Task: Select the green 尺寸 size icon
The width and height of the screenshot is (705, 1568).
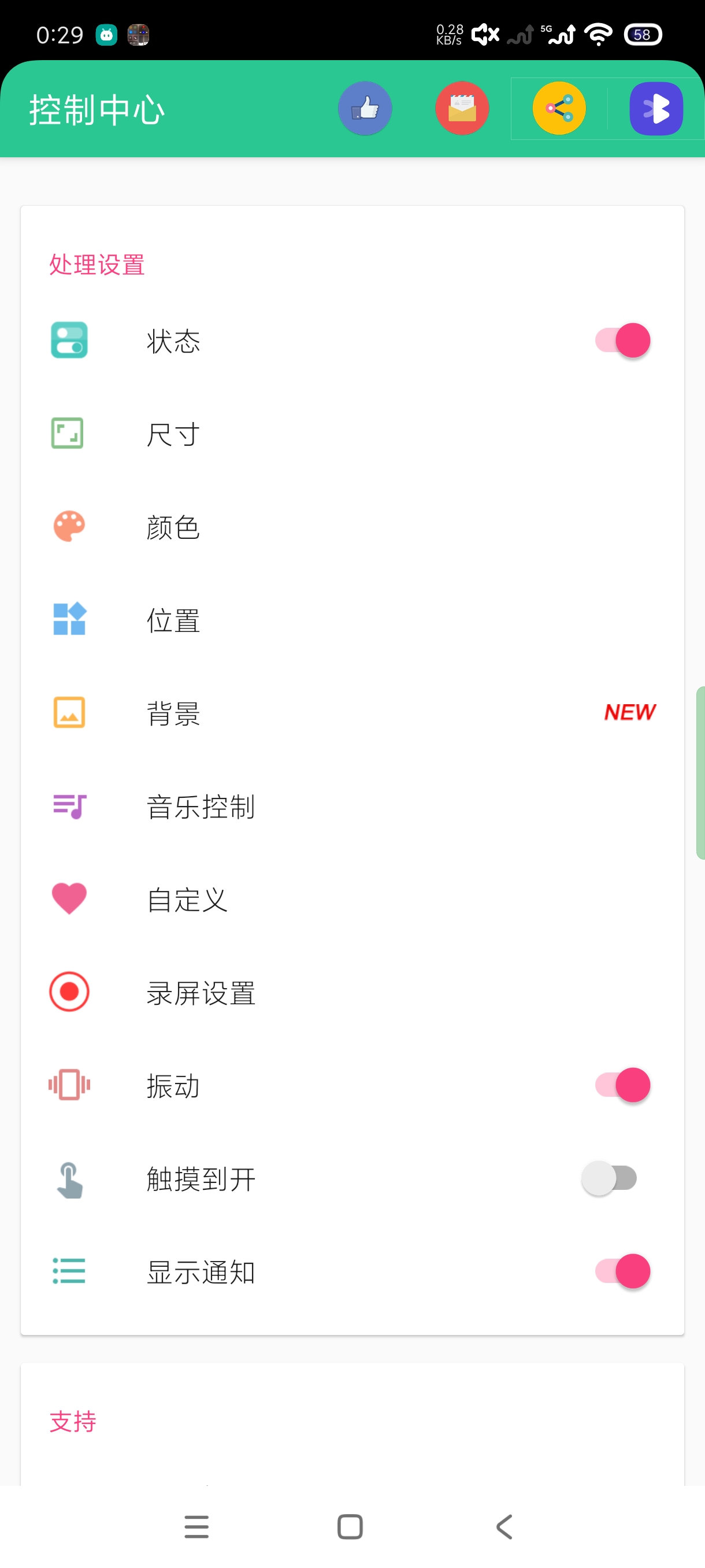Action: click(69, 434)
